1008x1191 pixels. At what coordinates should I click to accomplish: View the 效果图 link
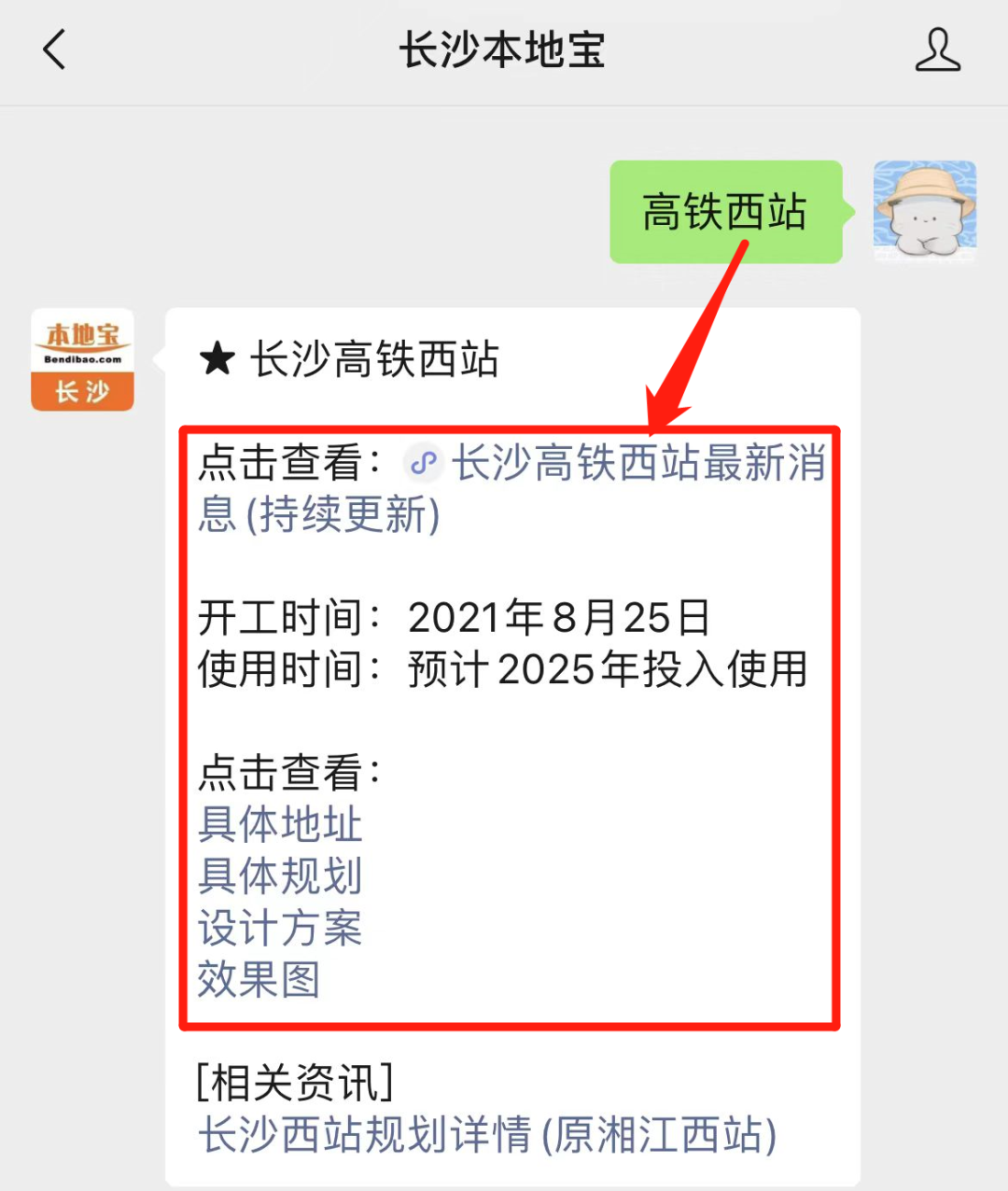coord(259,980)
